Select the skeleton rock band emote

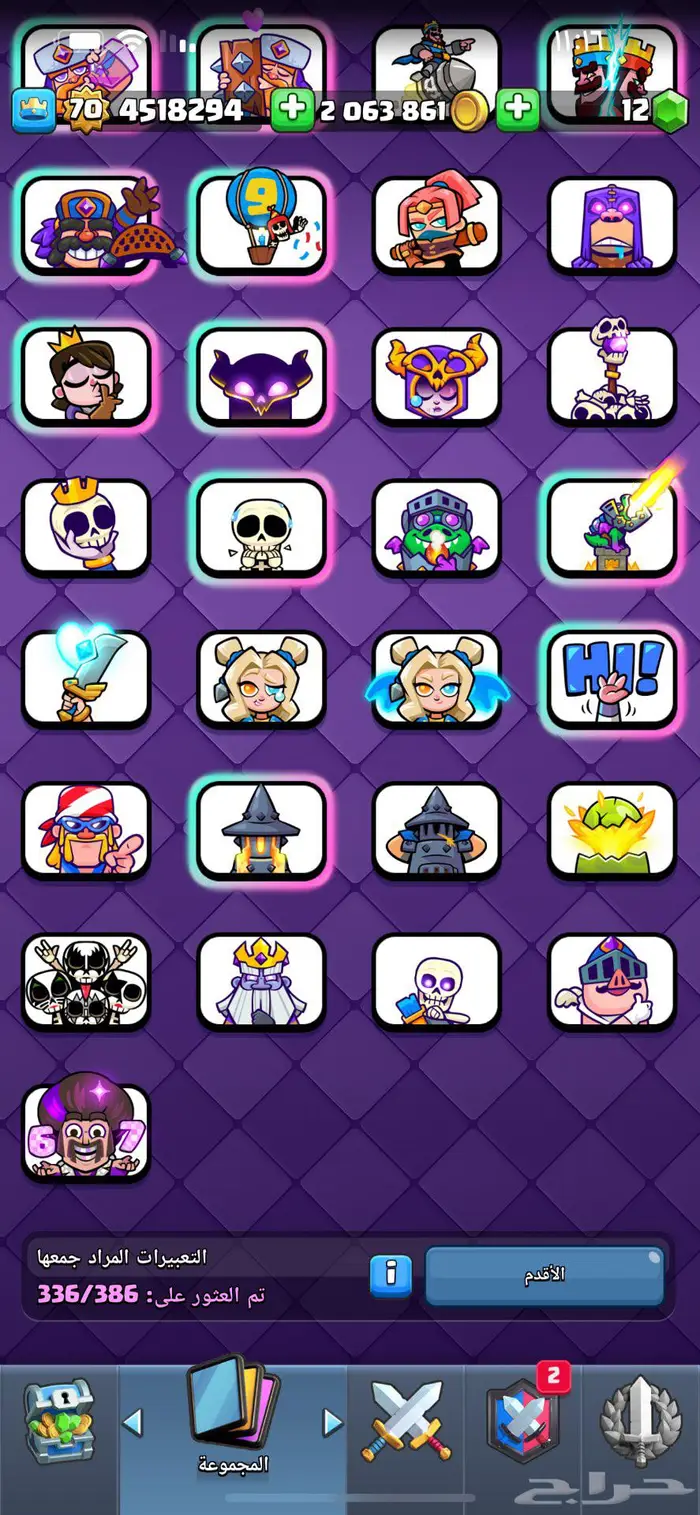pyautogui.click(x=86, y=980)
